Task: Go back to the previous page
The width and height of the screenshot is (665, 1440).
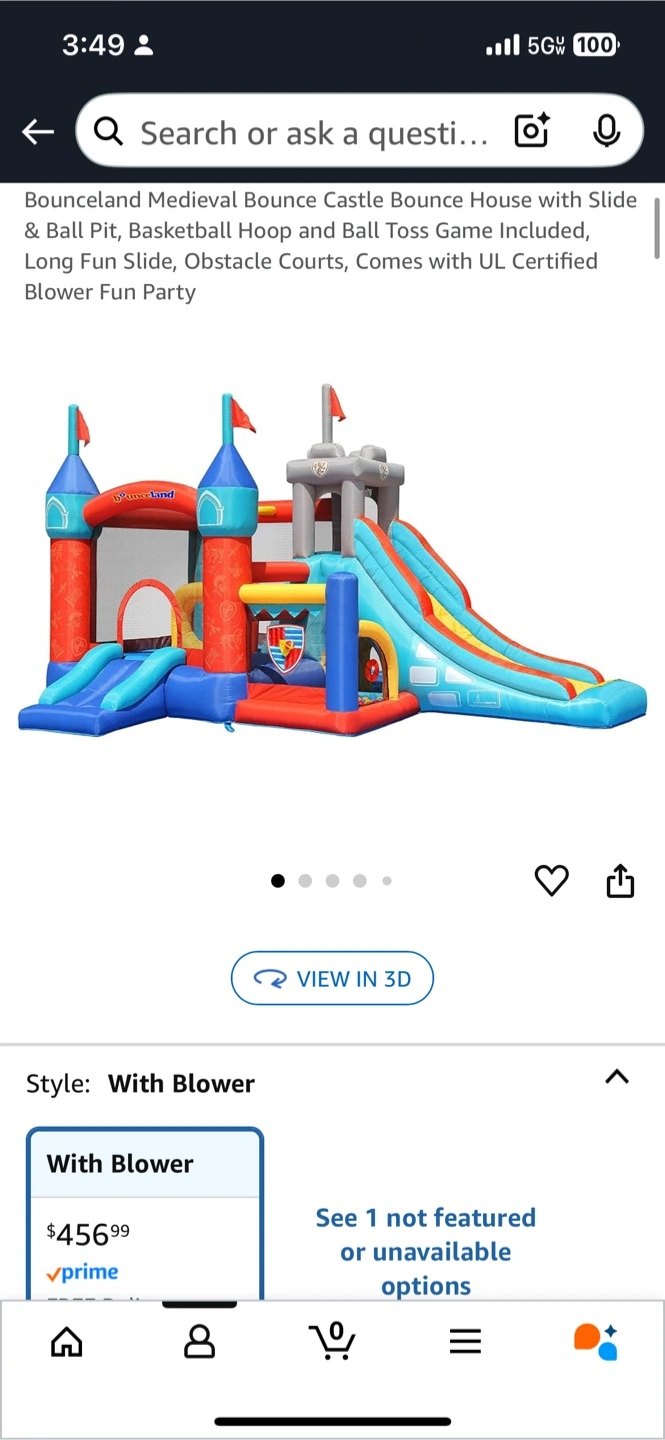Action: 38,131
